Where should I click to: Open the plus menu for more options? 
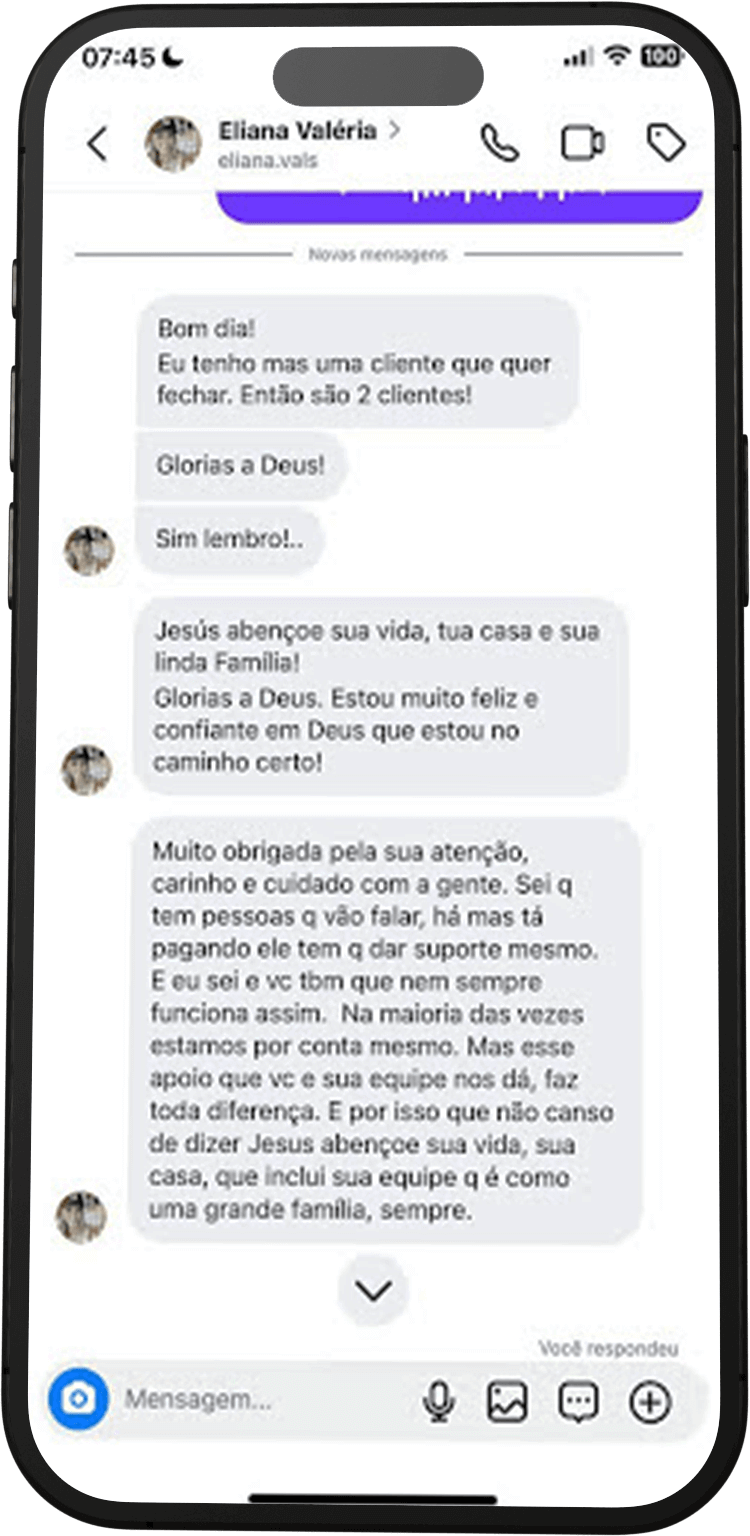pyautogui.click(x=650, y=1402)
